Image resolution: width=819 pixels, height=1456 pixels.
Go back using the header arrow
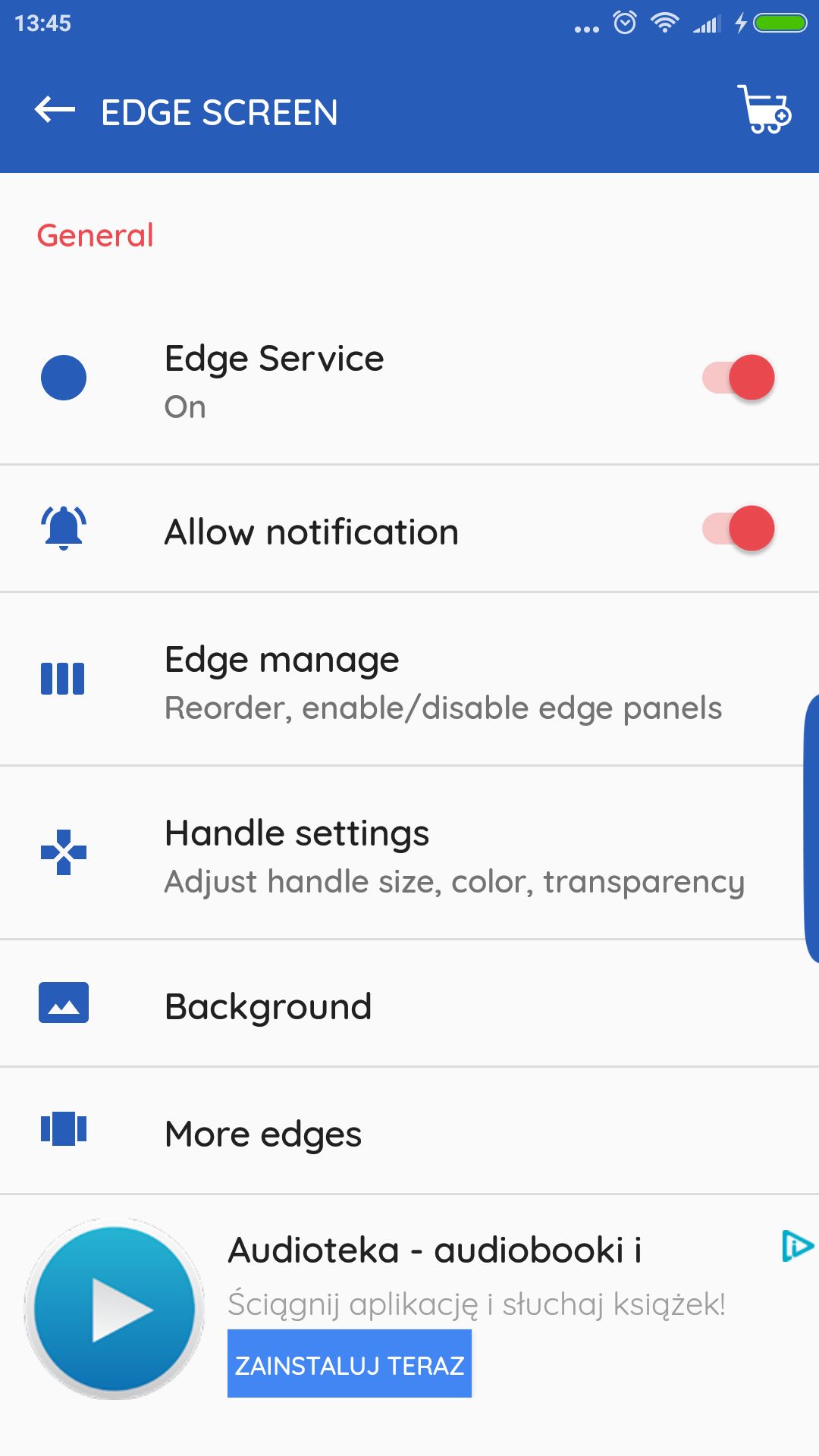click(x=55, y=111)
